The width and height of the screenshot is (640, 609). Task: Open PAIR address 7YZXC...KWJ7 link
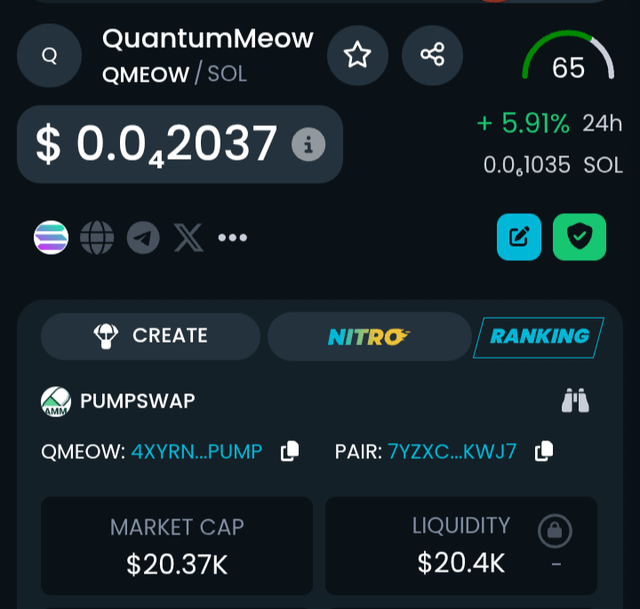[x=451, y=452]
